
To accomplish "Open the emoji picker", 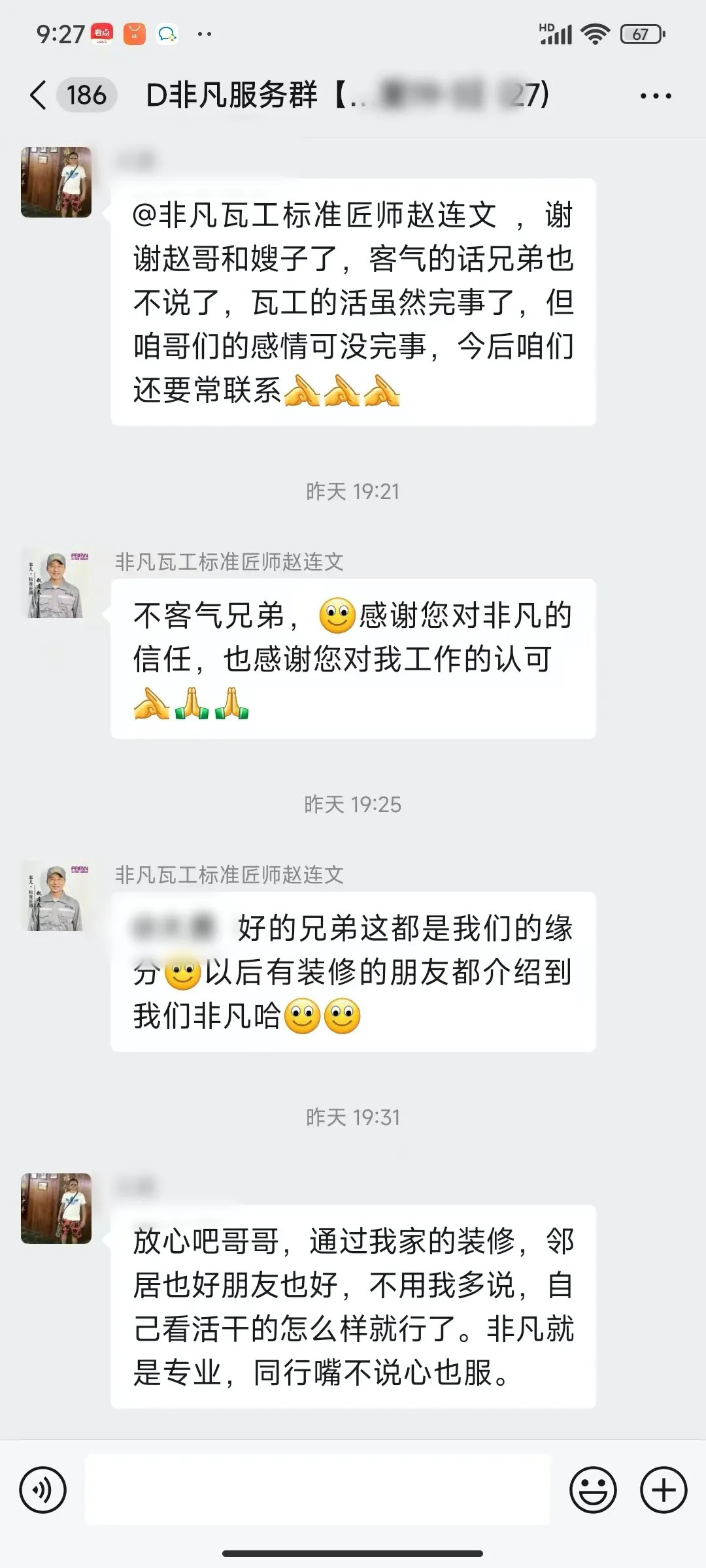I will pyautogui.click(x=593, y=1490).
